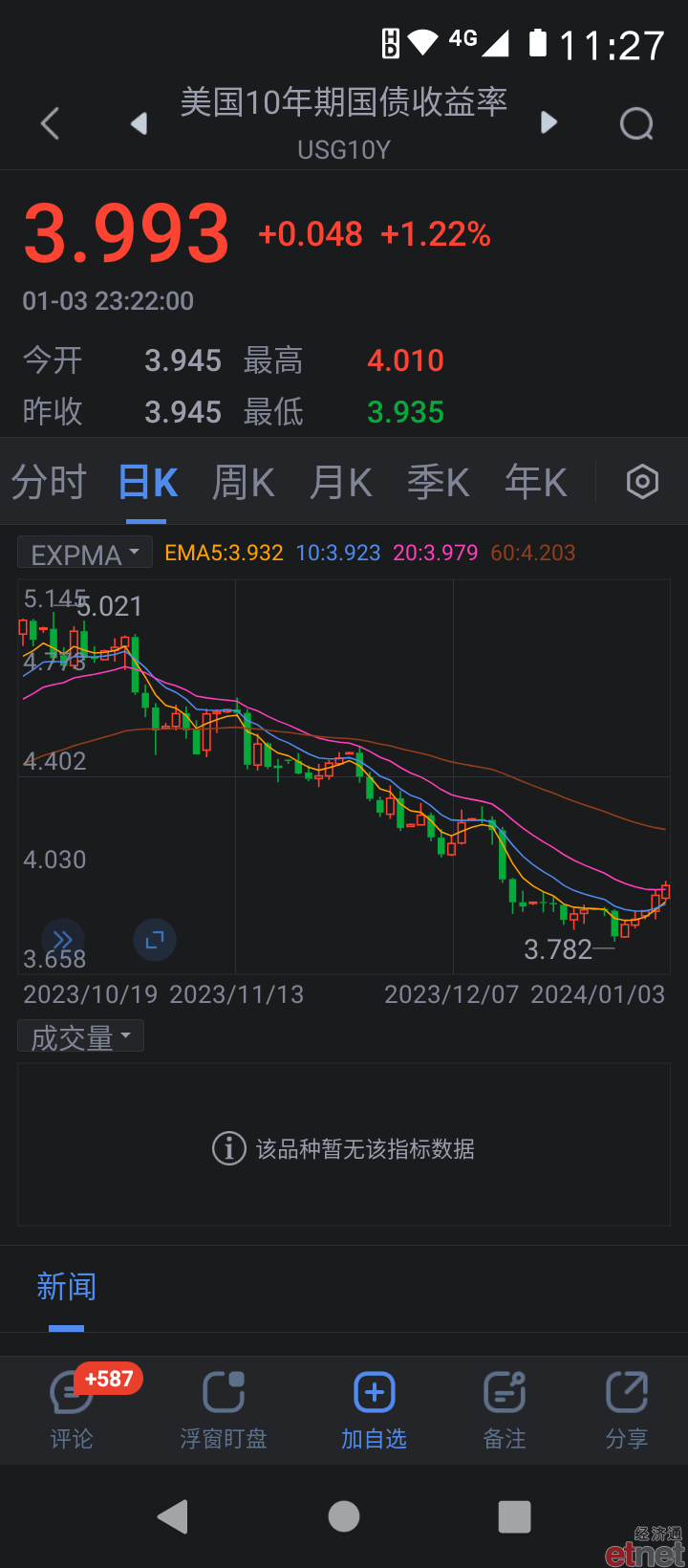Switch to the 年K chart tab
Screen dimensions: 688x1568
pos(536,482)
